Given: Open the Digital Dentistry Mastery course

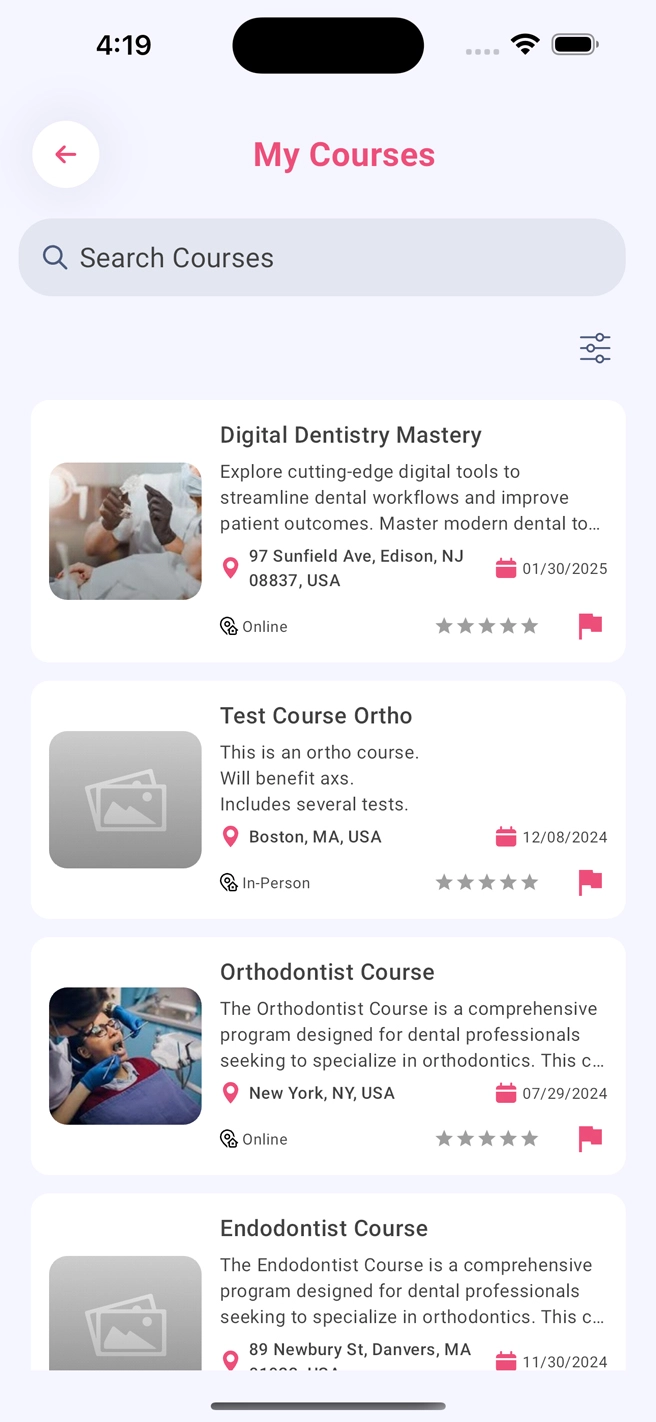Looking at the screenshot, I should coord(350,435).
